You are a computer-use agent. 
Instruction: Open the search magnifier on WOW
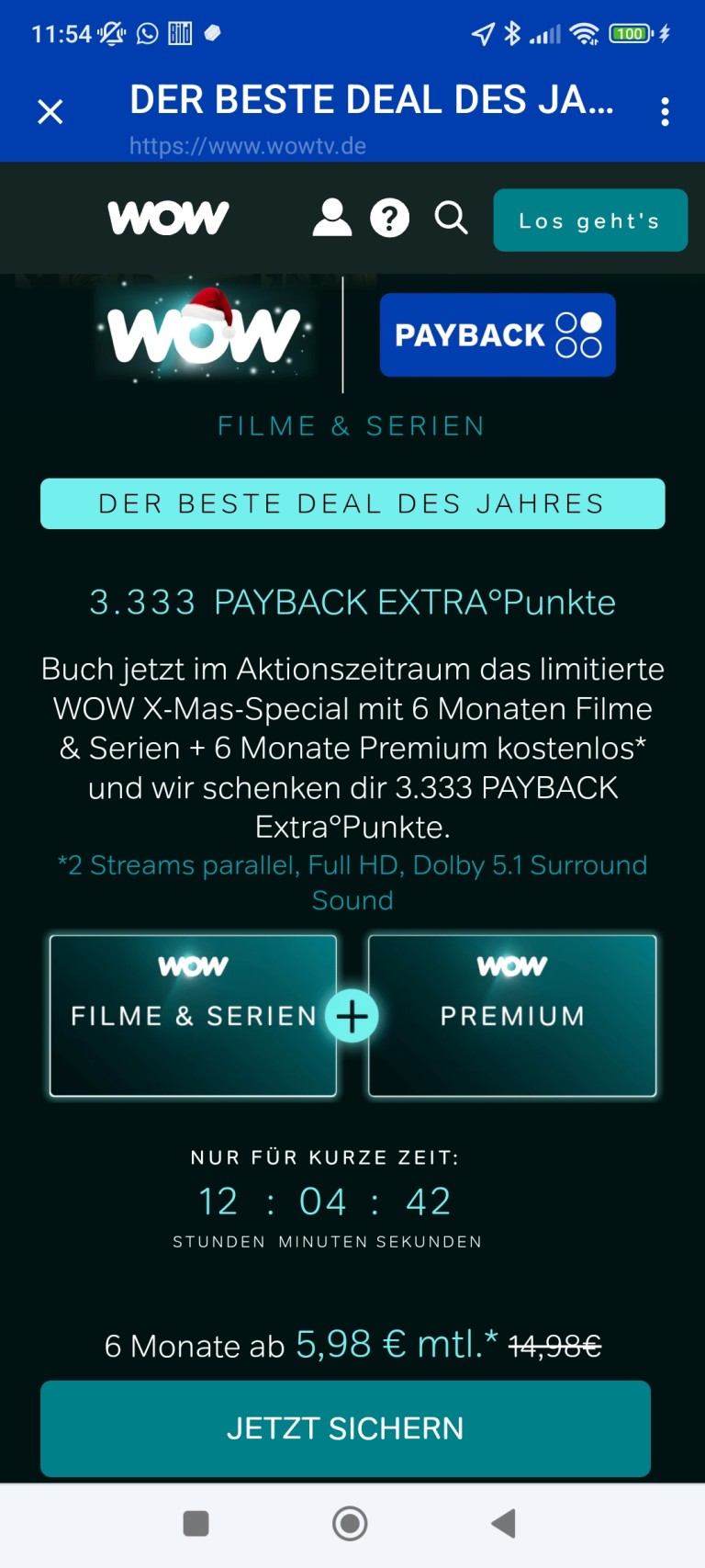click(451, 219)
